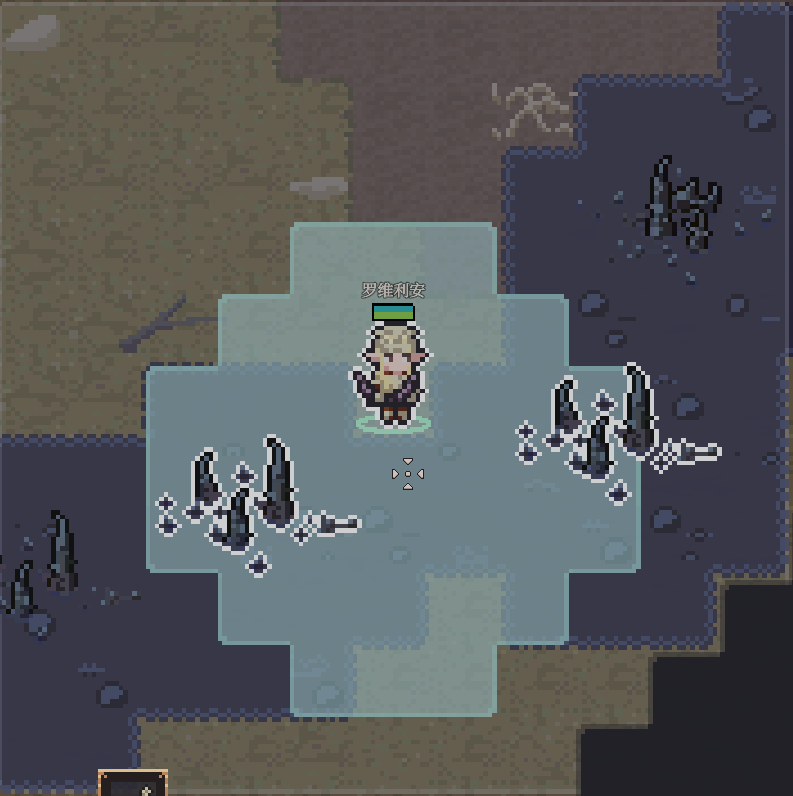This screenshot has width=793, height=796.
Task: Select the highlighted crystal cluster right of the character
Action: tap(618, 433)
